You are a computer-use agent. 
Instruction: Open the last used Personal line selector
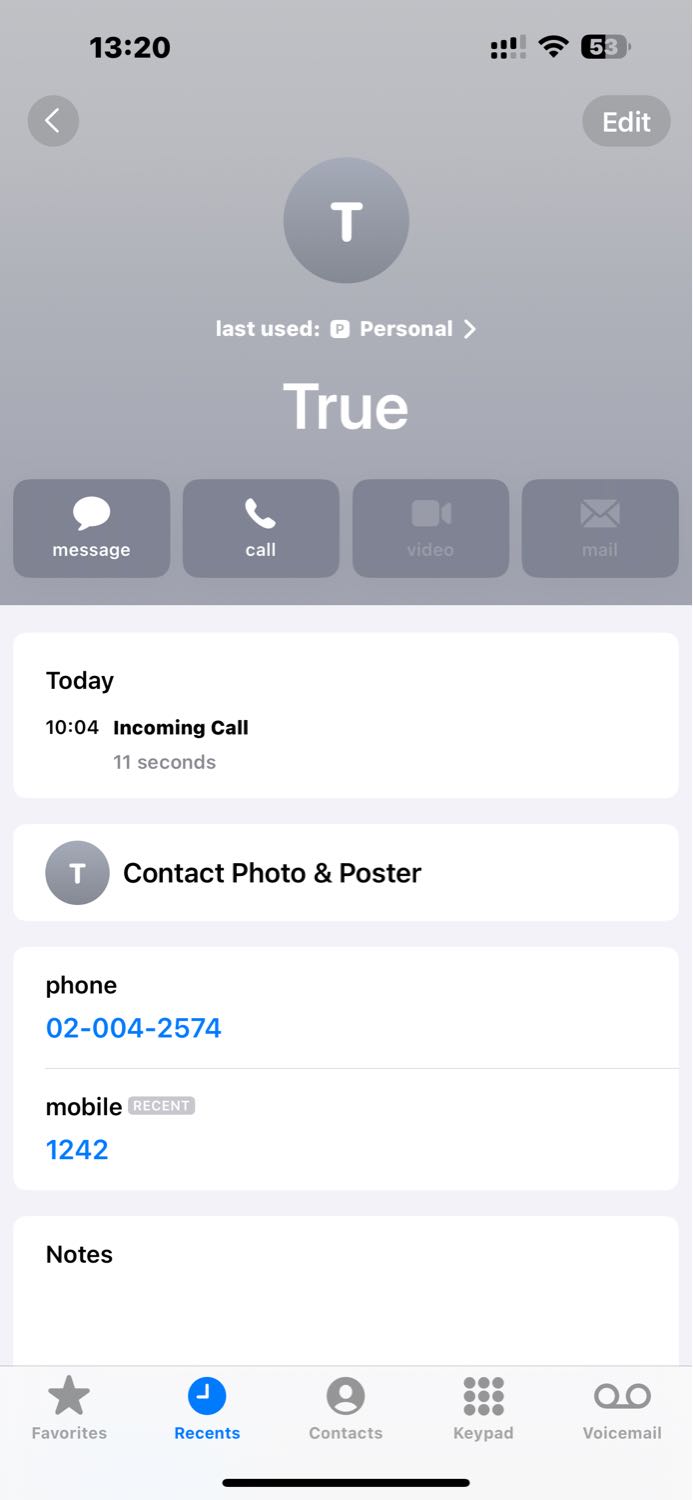tap(346, 329)
